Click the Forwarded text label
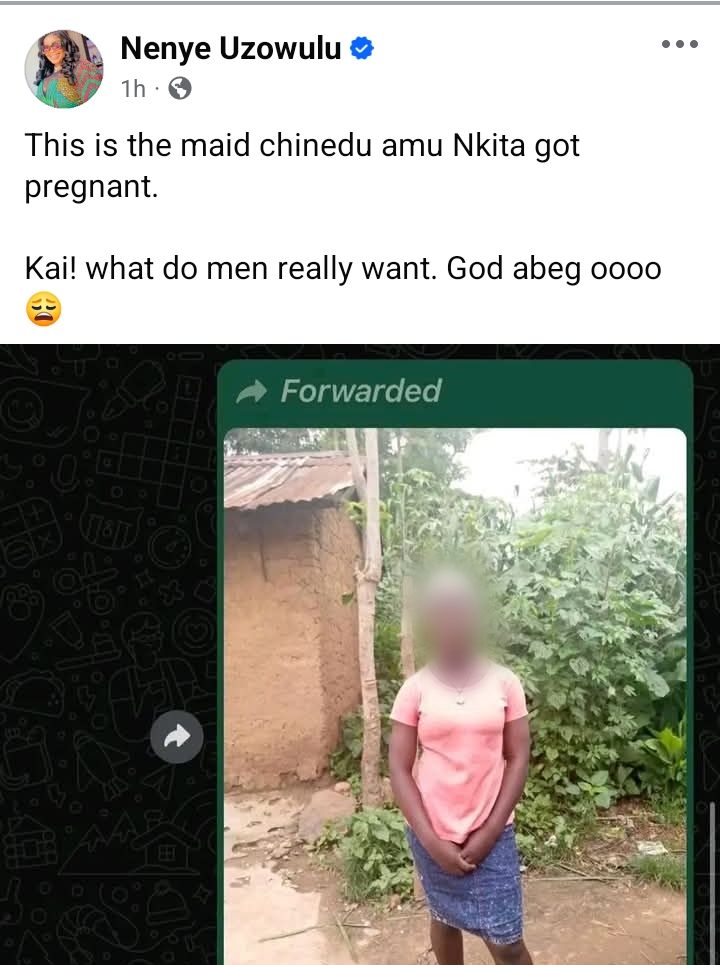The width and height of the screenshot is (720, 965). click(362, 391)
